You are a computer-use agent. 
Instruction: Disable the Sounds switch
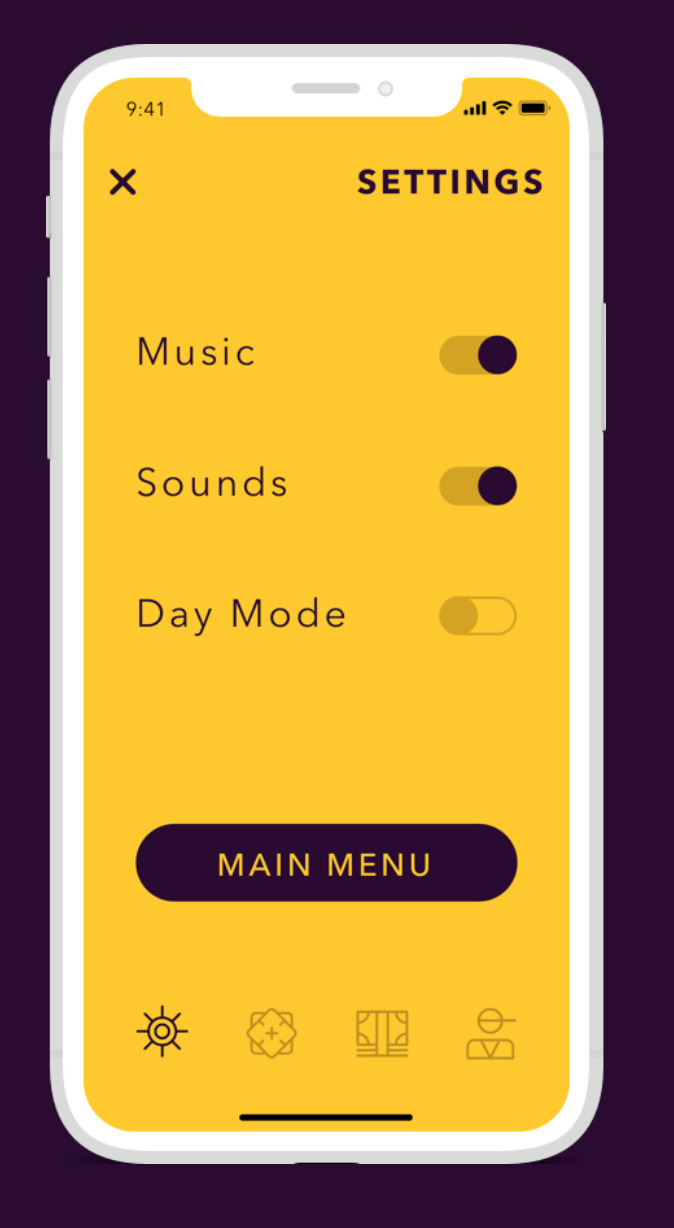478,486
